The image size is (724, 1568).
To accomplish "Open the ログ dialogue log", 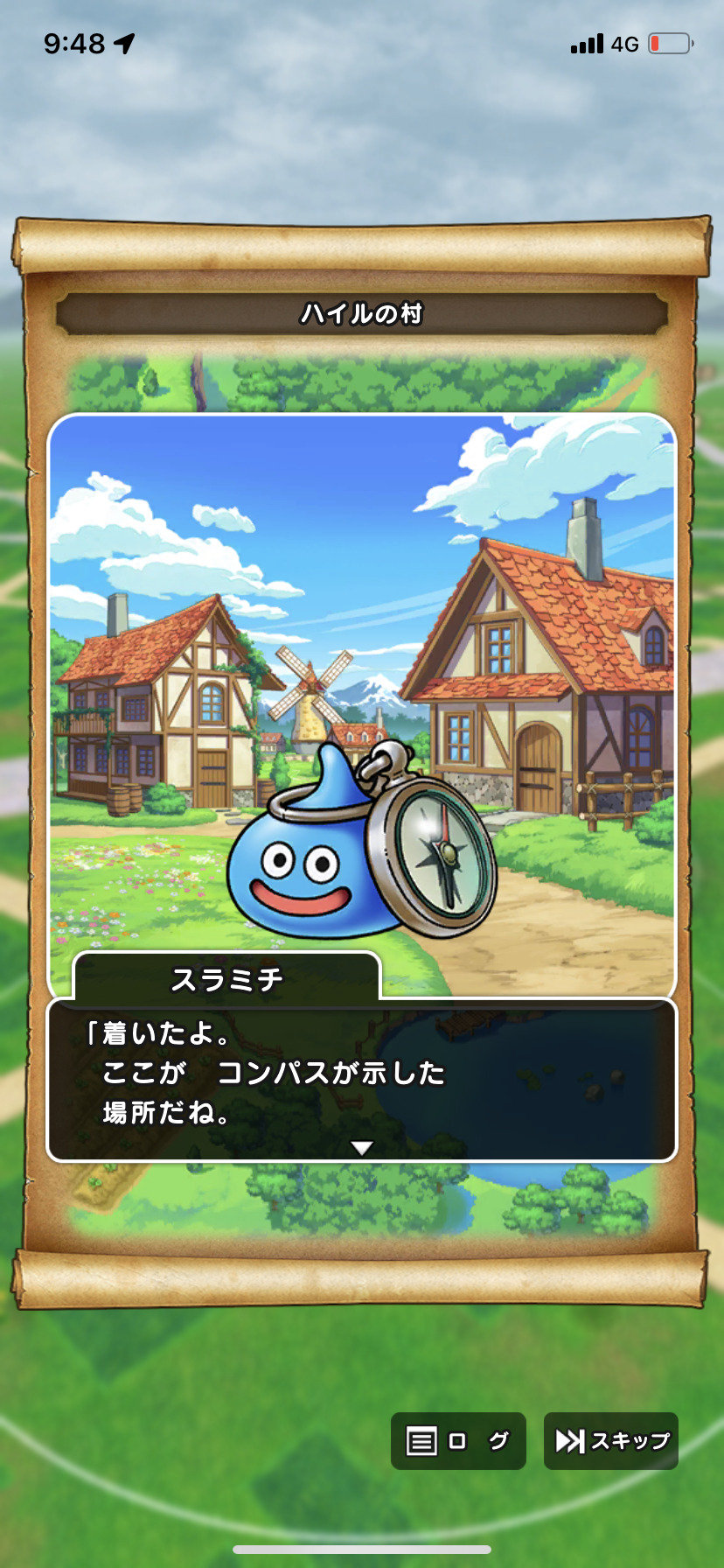I will (x=458, y=1441).
